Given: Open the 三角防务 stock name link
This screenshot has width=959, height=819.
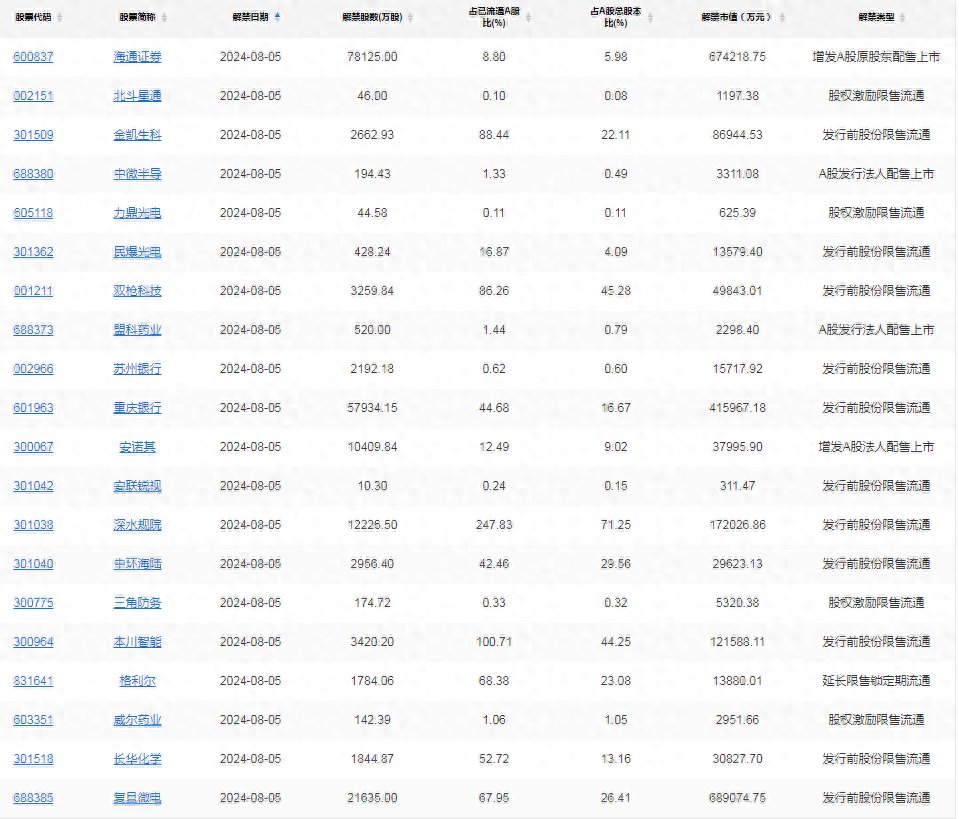Looking at the screenshot, I should pos(137,603).
